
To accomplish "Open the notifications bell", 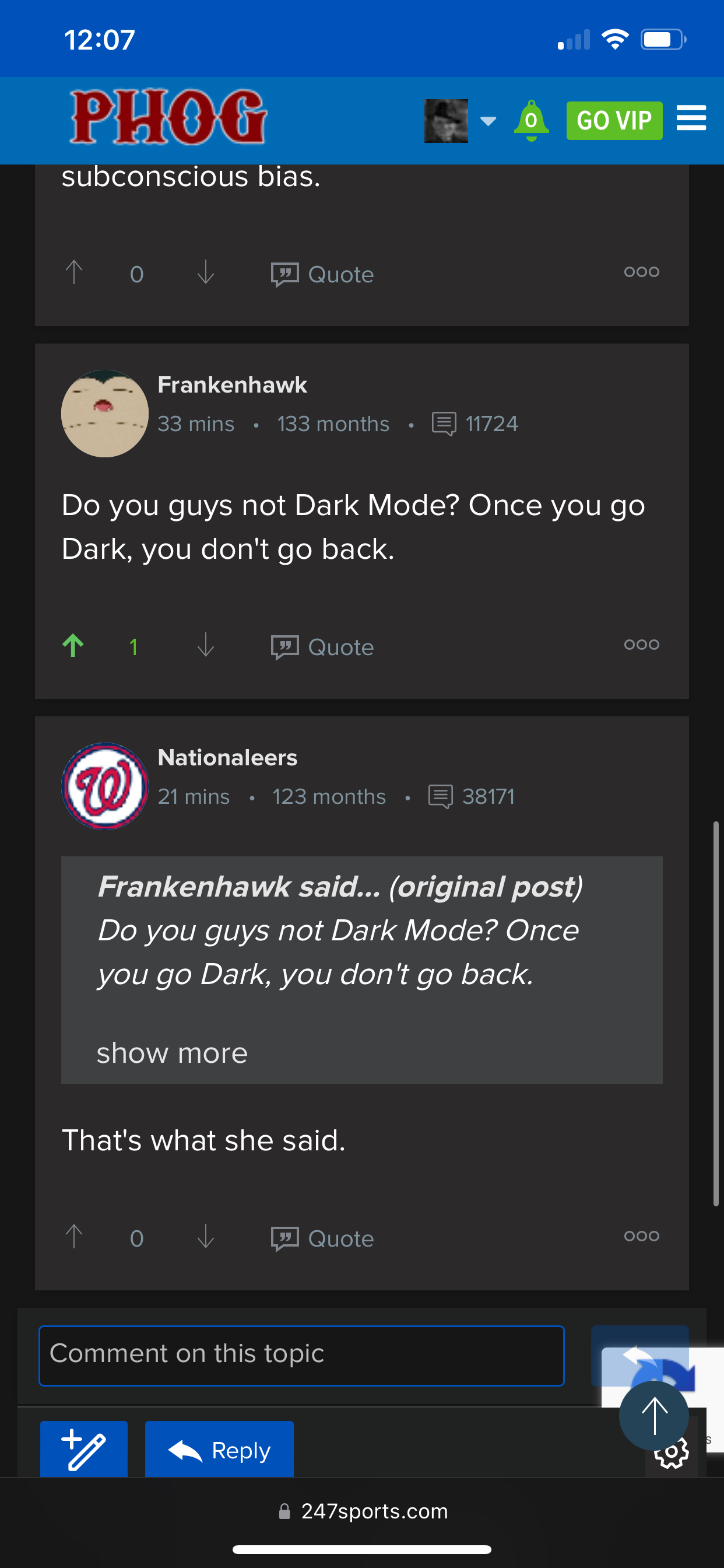I will point(530,121).
